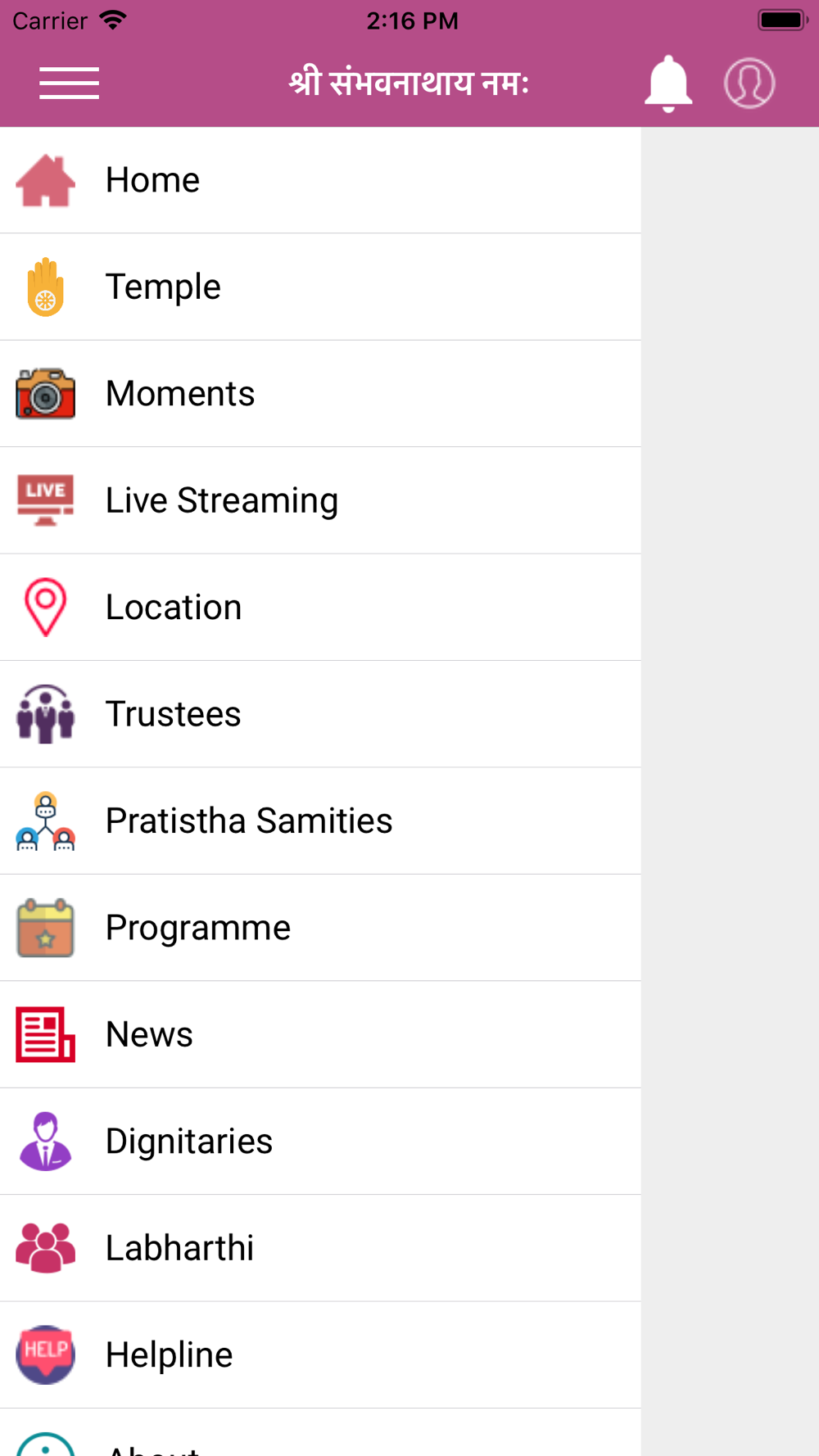Open the Helpline entry
This screenshot has height=1456, width=819.
[x=320, y=1355]
